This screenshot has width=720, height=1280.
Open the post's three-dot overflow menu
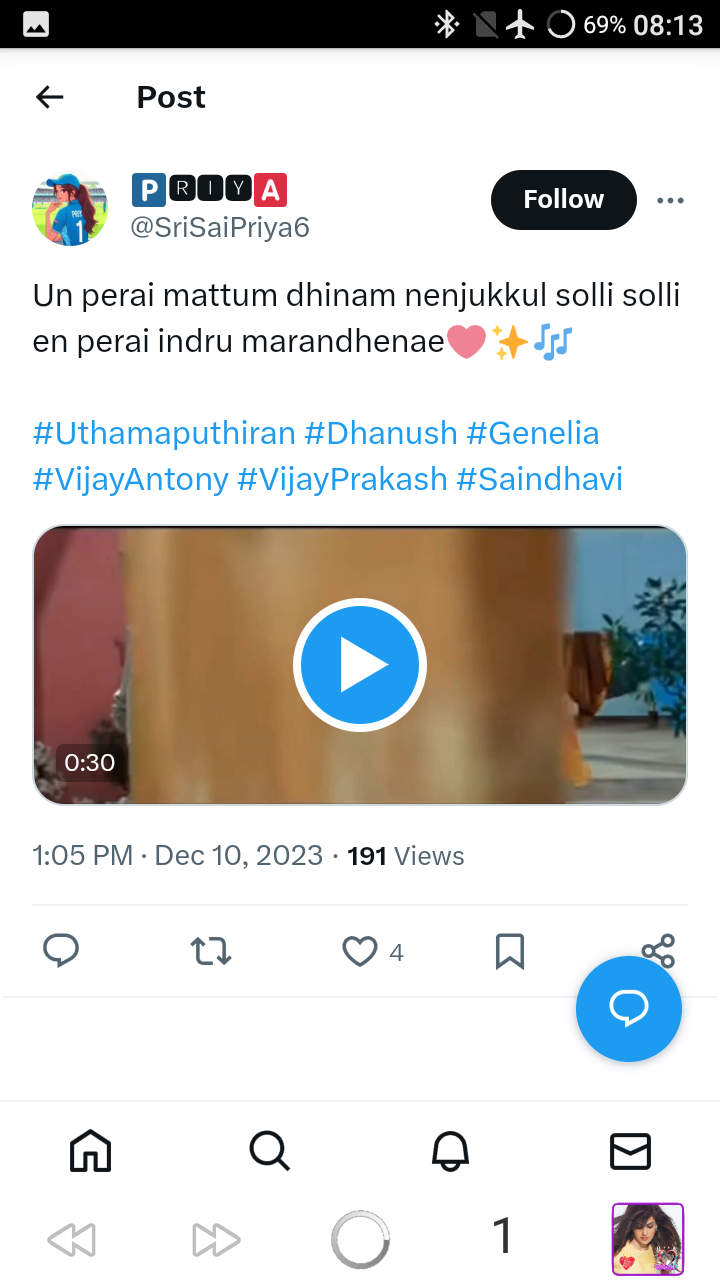(670, 200)
